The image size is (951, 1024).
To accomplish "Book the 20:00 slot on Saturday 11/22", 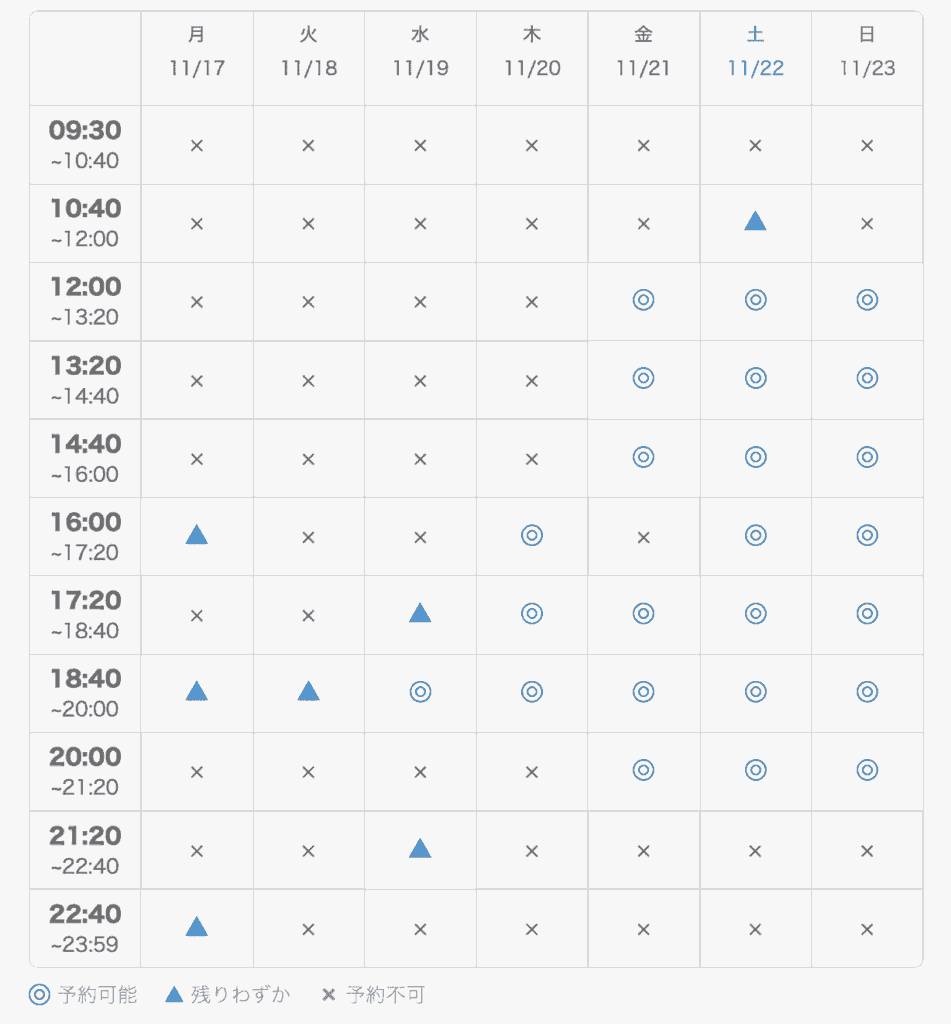I will [x=755, y=770].
